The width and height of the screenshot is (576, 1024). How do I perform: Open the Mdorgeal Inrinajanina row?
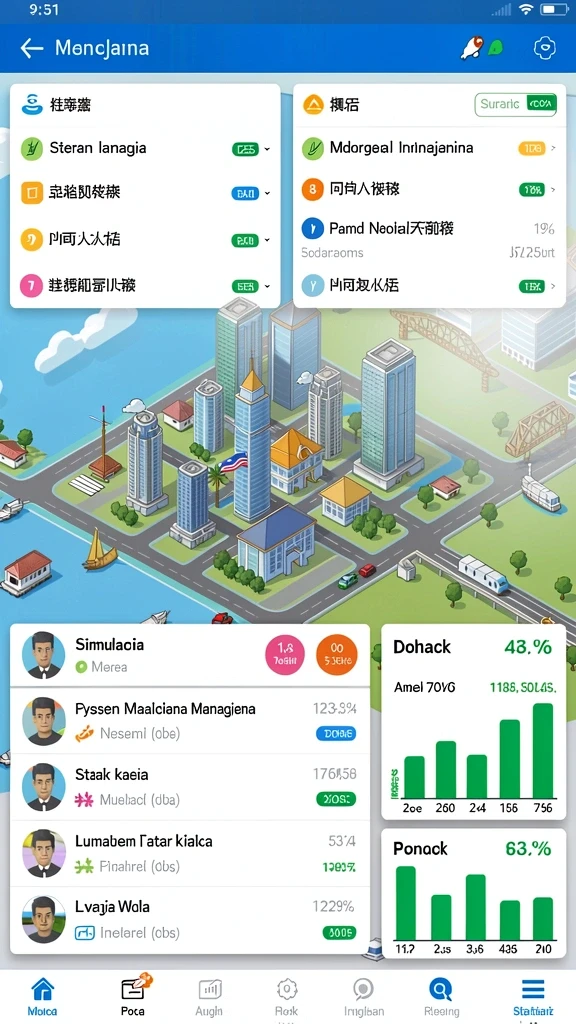[429, 149]
